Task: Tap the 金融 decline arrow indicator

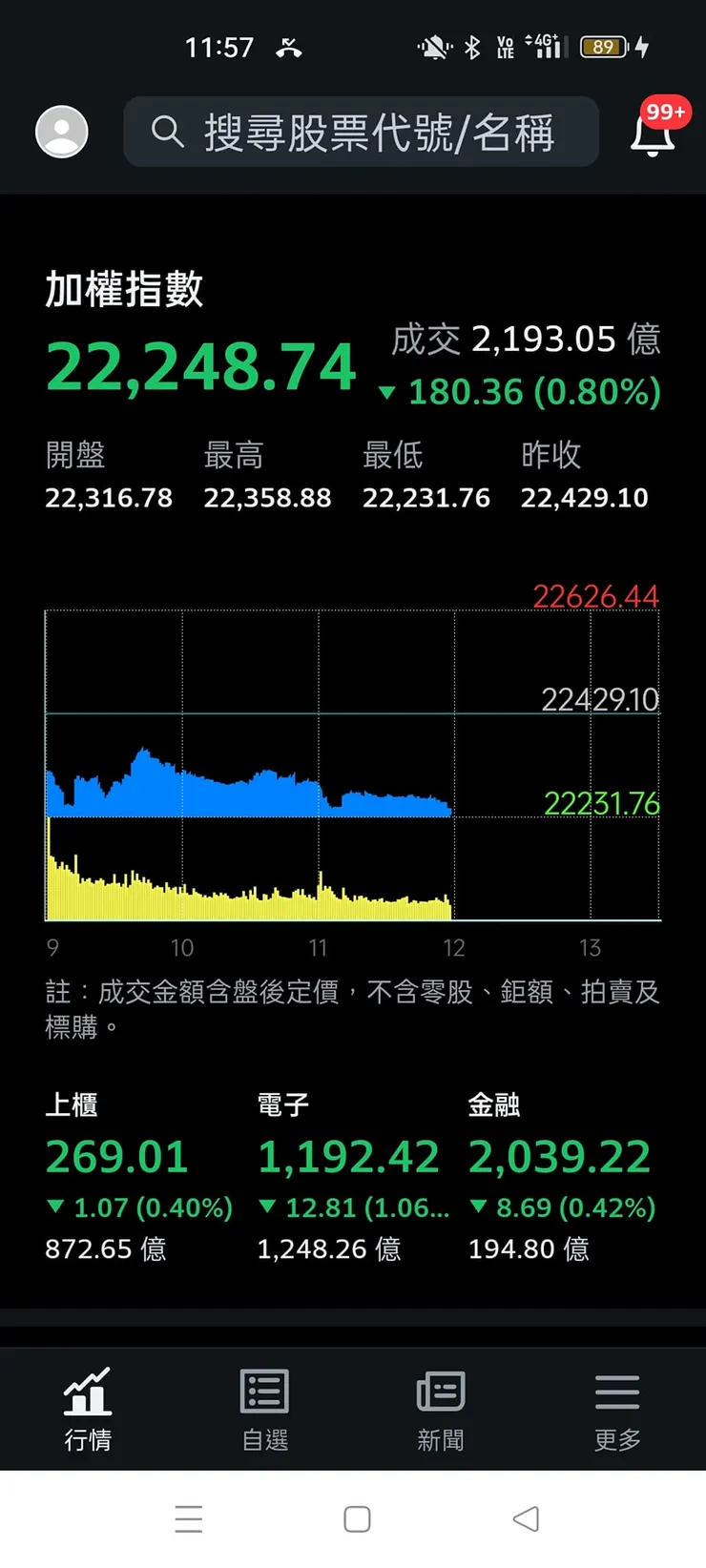Action: 479,1206
